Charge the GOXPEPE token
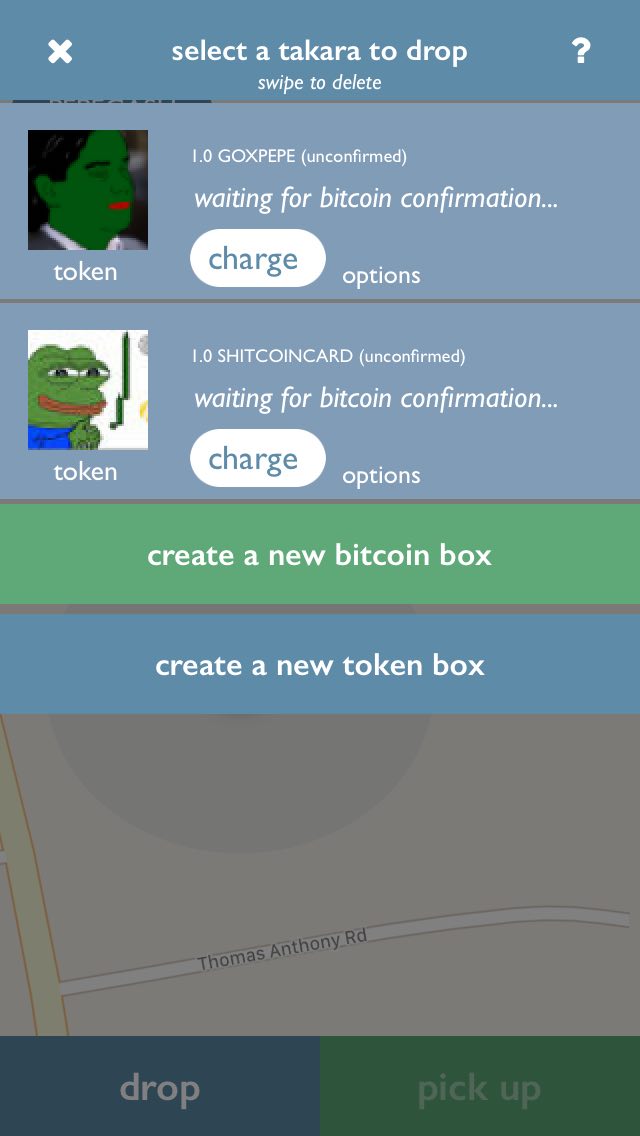Viewport: 640px width, 1136px height. [257, 258]
